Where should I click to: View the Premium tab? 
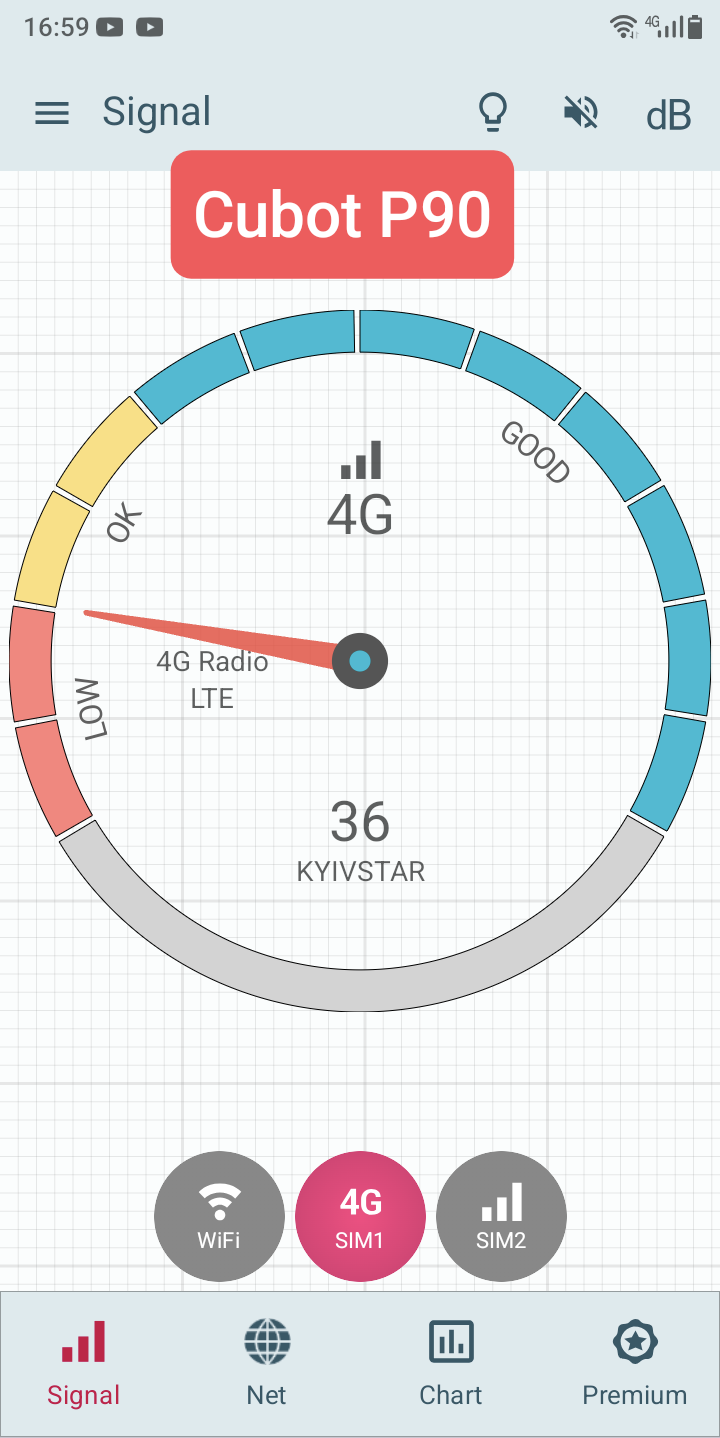point(635,1363)
